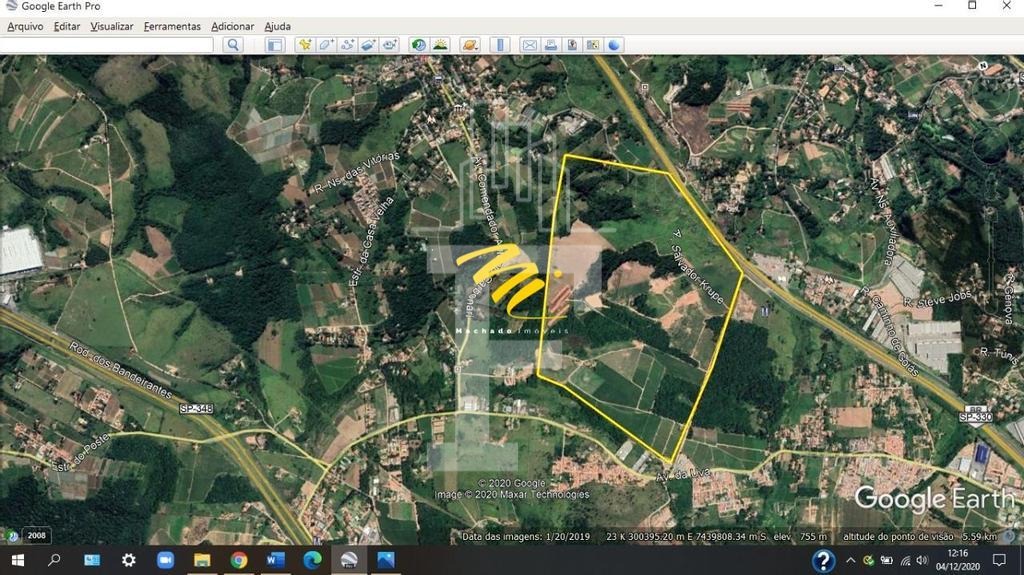Add a new placemark
The height and width of the screenshot is (575, 1024).
click(305, 45)
